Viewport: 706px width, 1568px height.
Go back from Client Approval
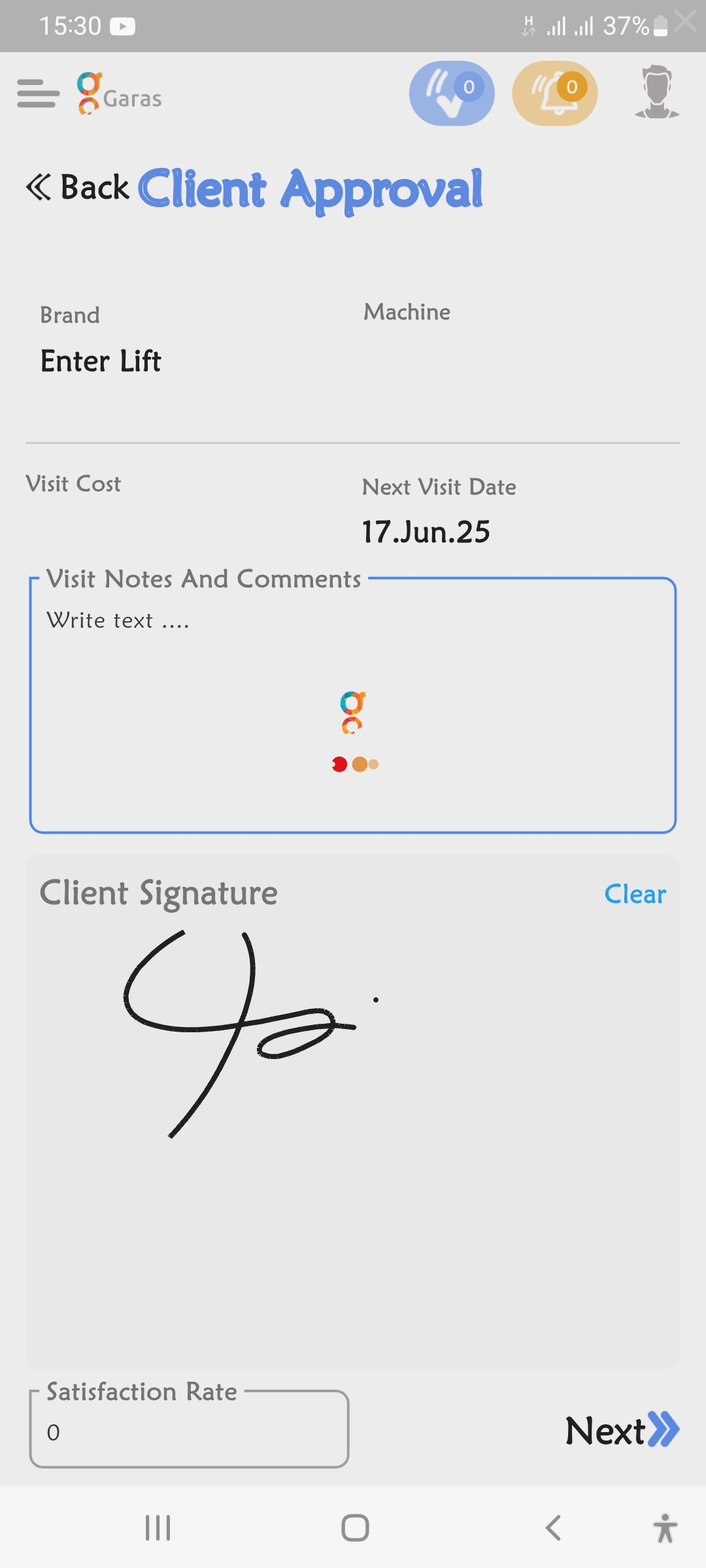(78, 188)
